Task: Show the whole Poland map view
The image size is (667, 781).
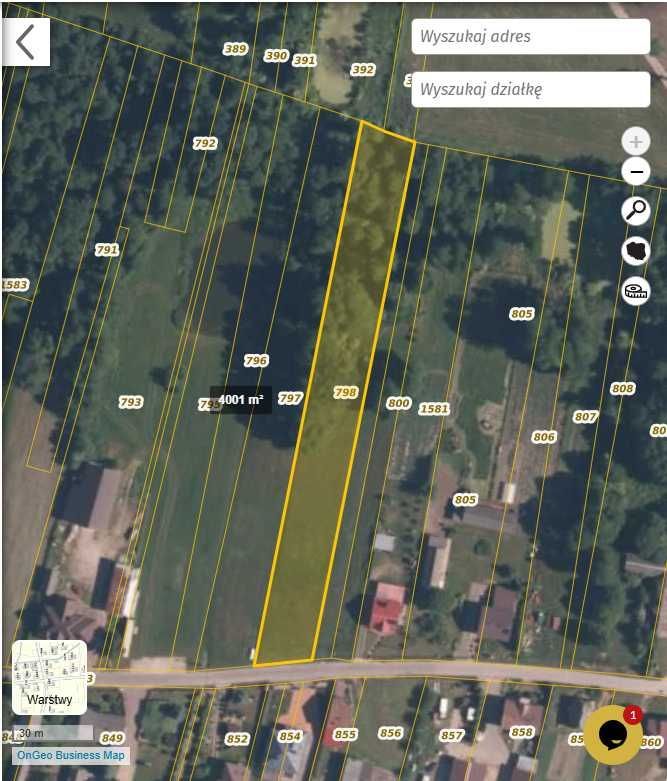Action: [x=635, y=250]
